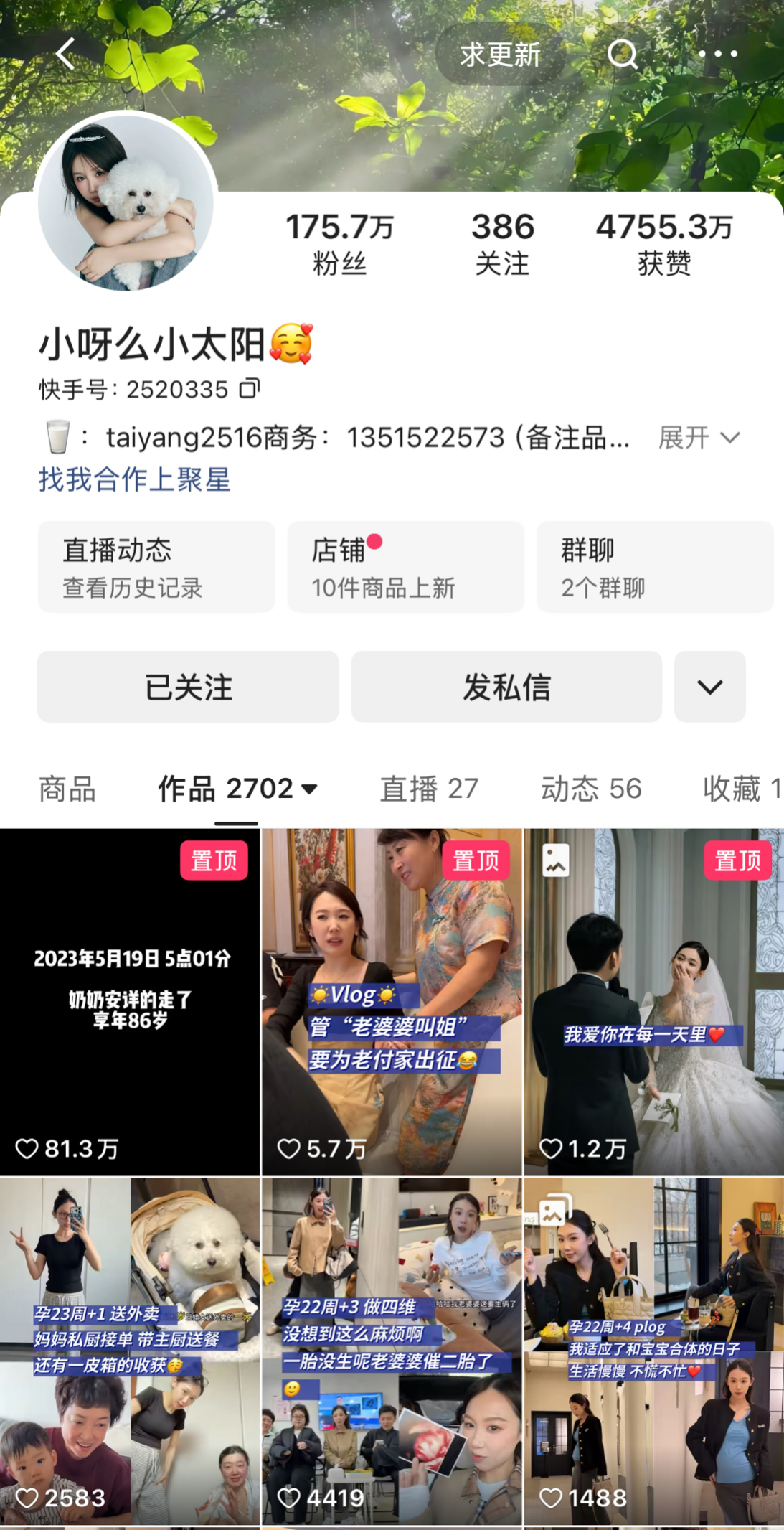Screen dimensions: 784x1530
Task: Open the 找我合作上聚星 link
Action: click(x=135, y=479)
